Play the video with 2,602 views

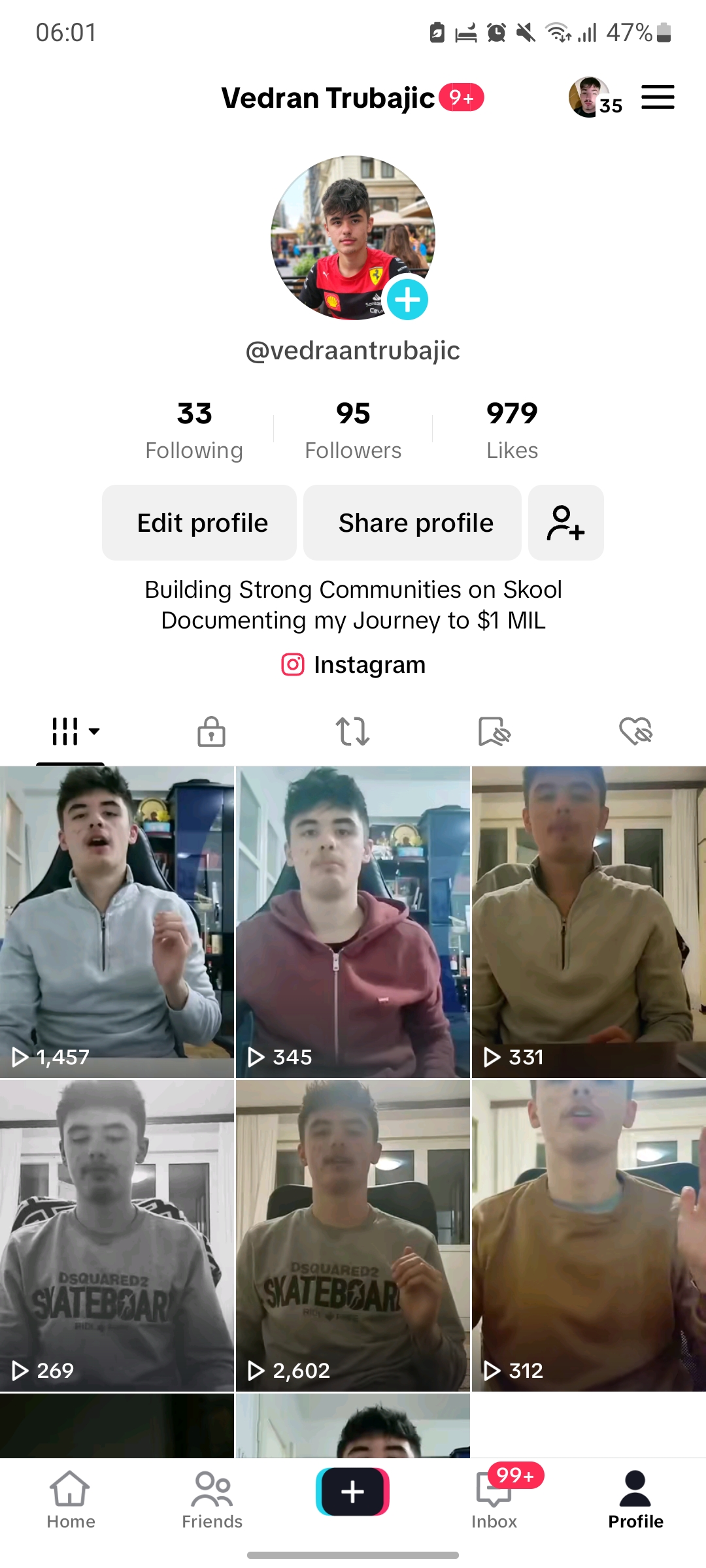[x=353, y=1235]
